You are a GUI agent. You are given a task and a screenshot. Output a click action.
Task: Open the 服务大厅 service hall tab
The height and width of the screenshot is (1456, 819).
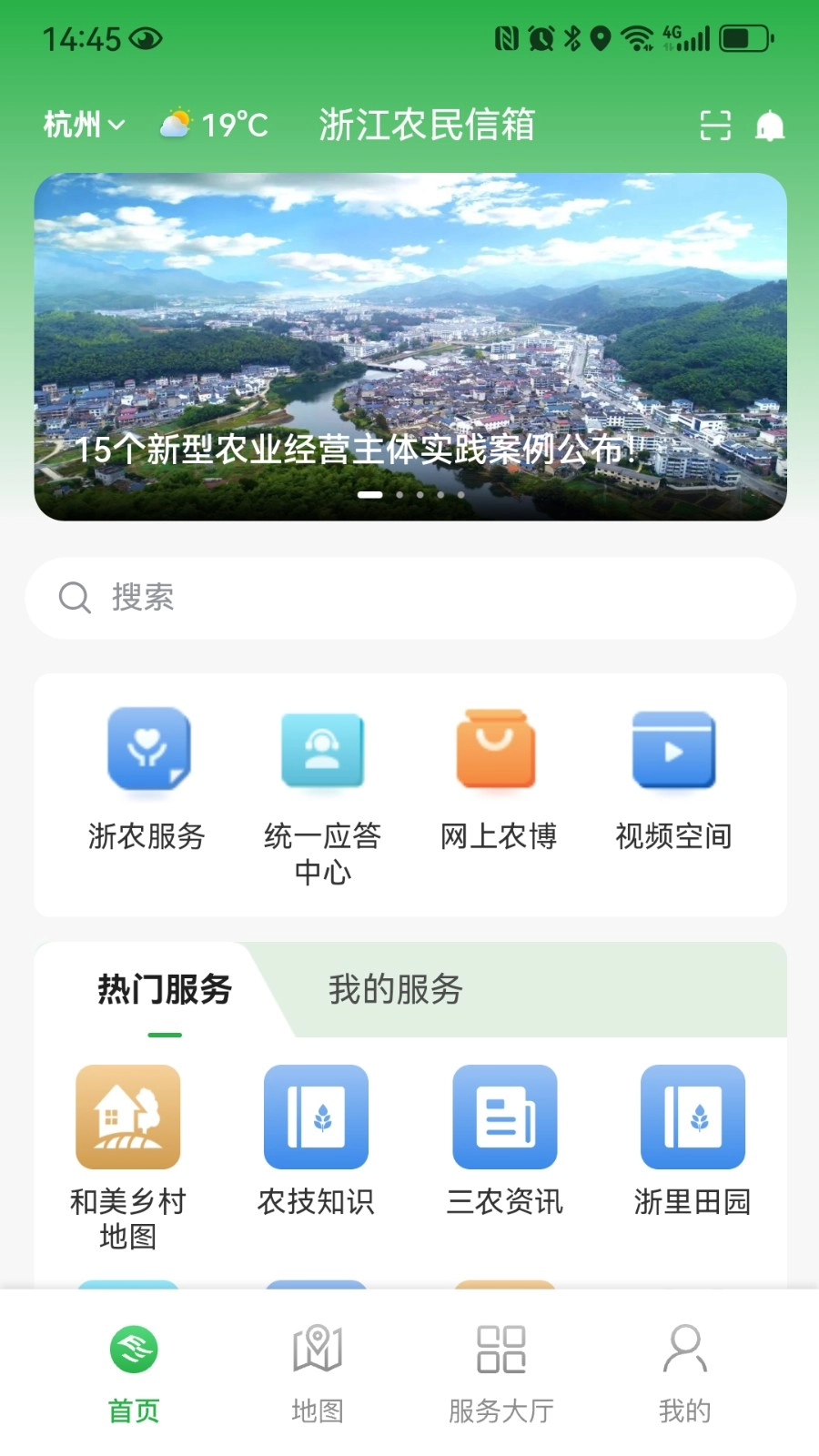[500, 1374]
